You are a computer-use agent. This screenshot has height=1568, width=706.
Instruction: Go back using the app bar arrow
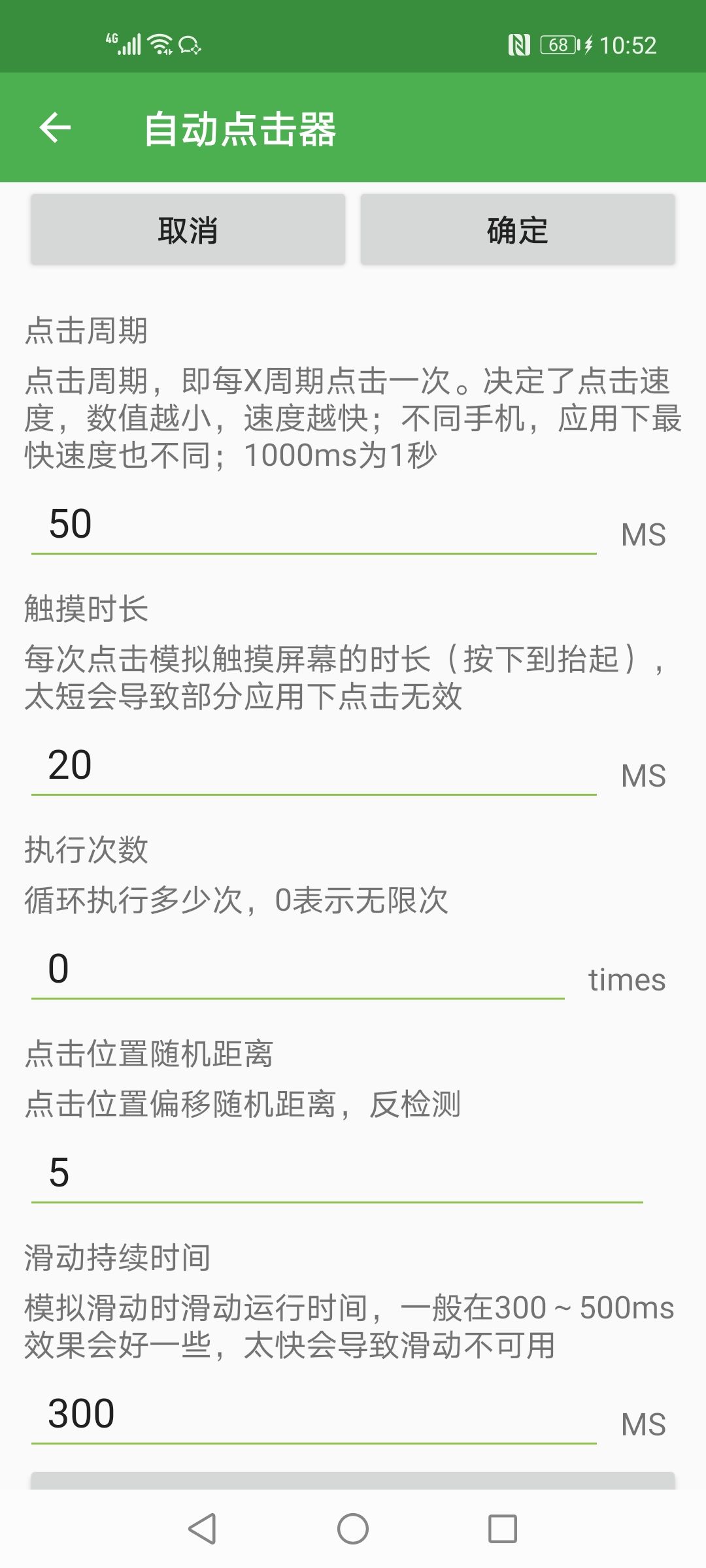click(x=55, y=127)
